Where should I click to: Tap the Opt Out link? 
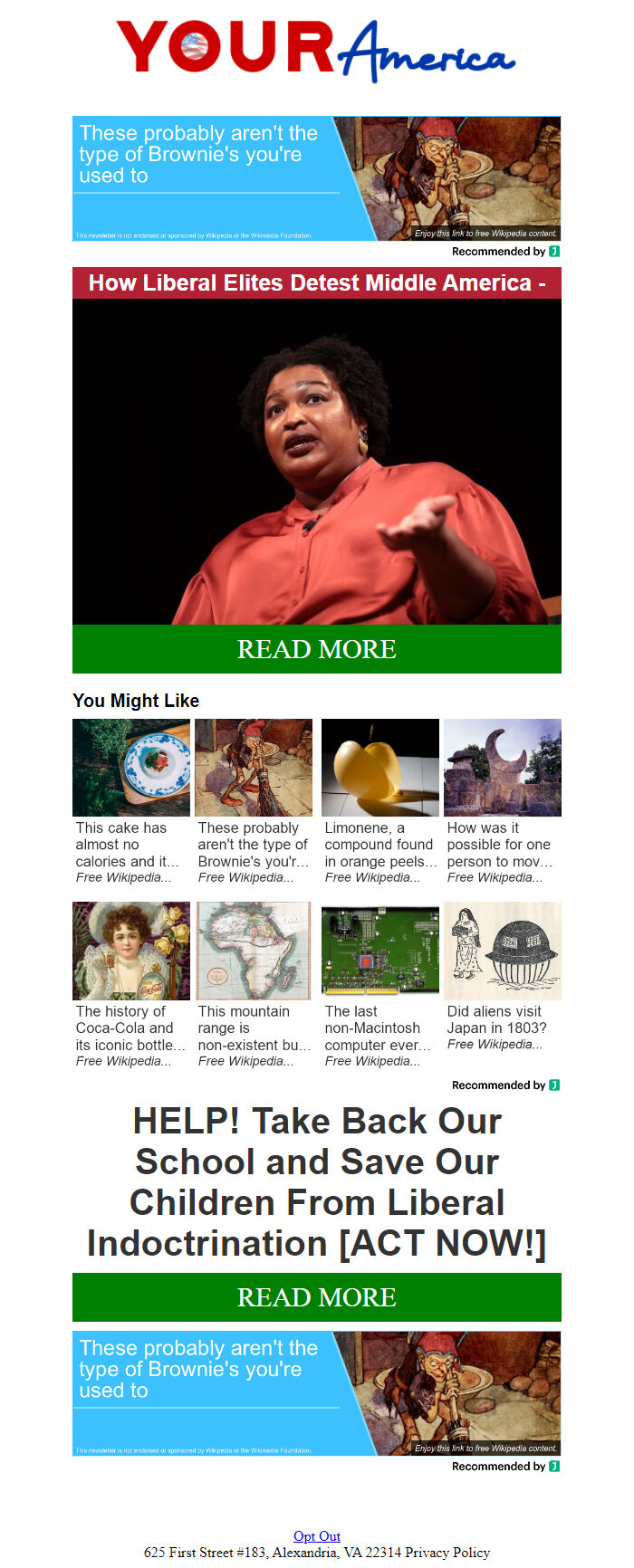click(317, 1536)
